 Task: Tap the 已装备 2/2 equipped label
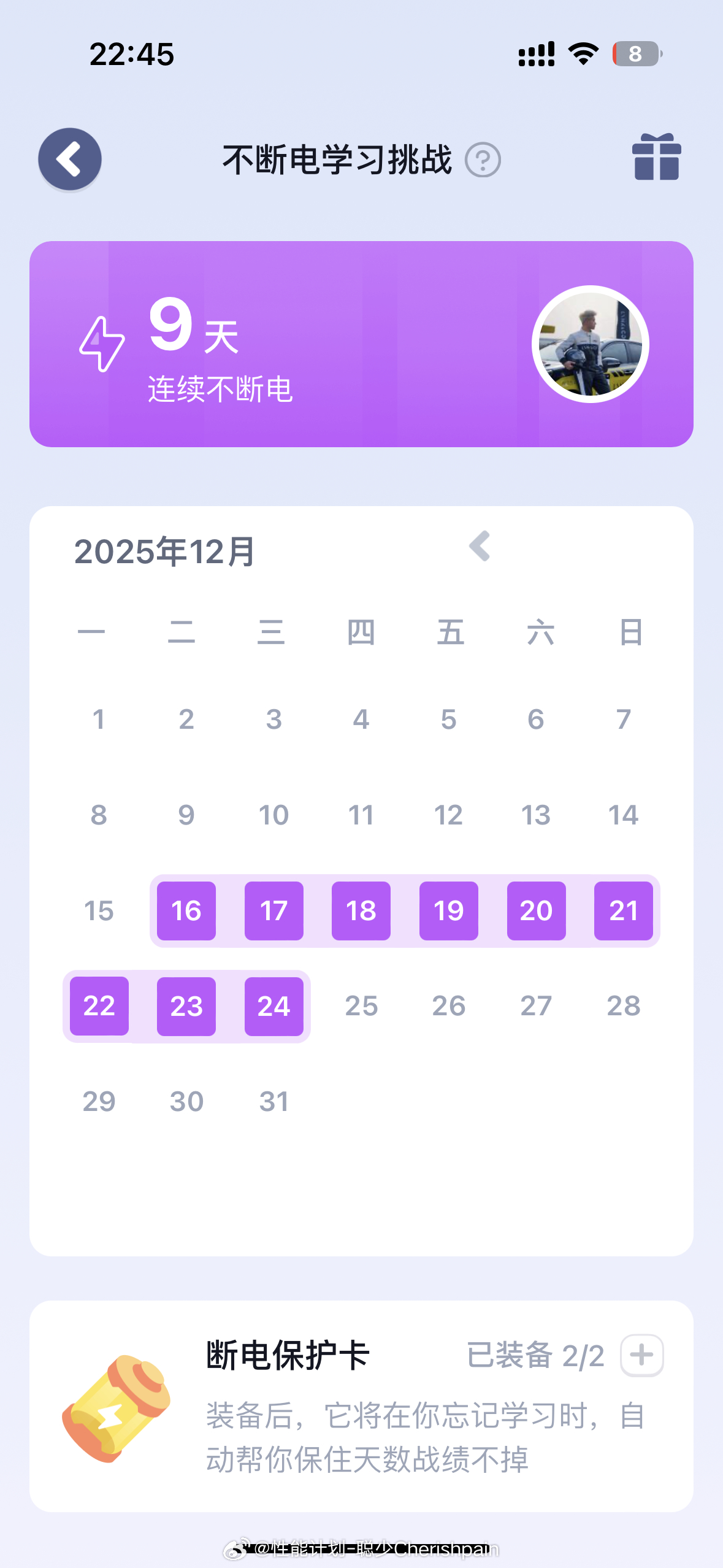click(536, 1356)
